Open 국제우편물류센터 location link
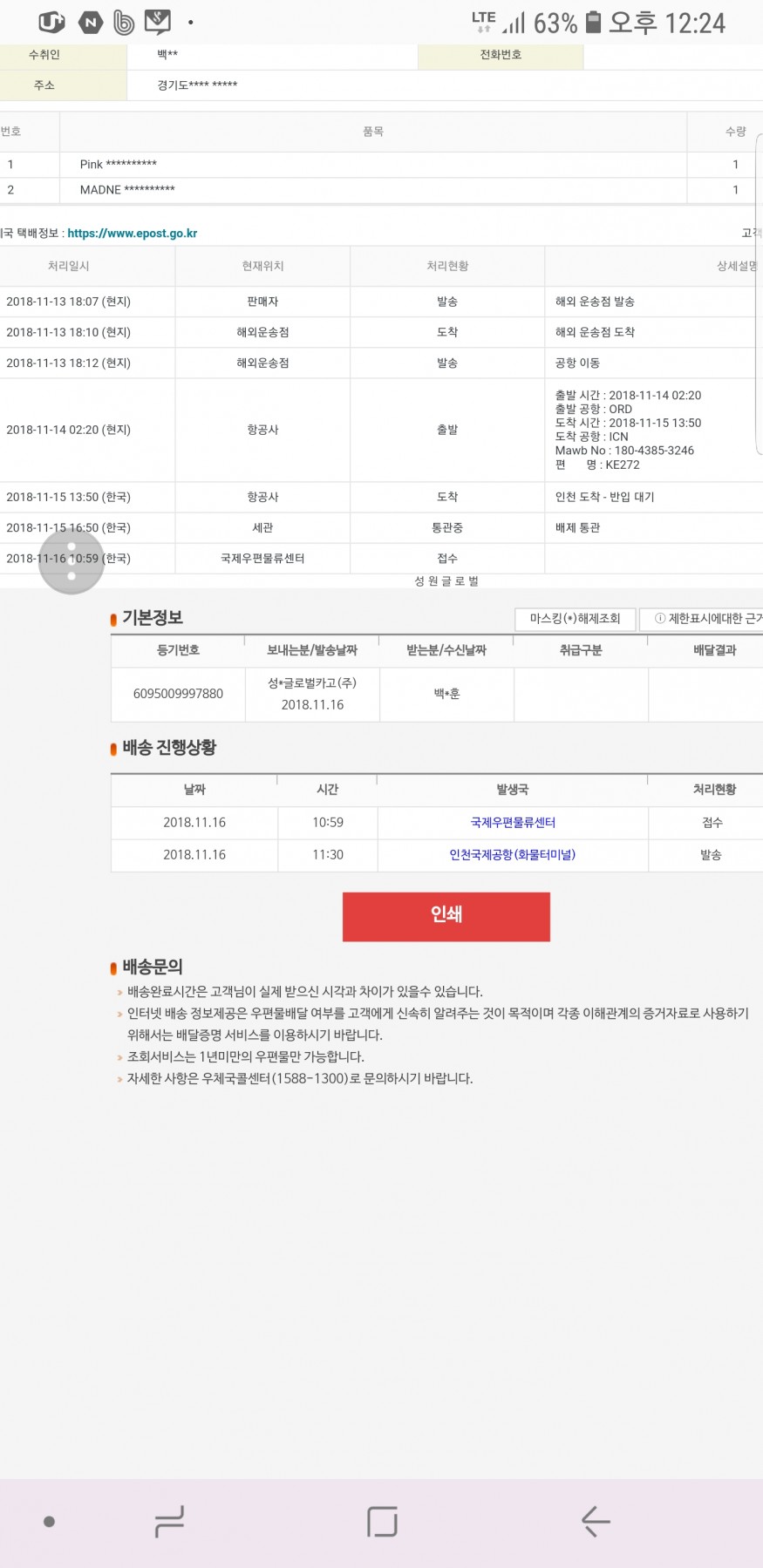 pos(513,823)
